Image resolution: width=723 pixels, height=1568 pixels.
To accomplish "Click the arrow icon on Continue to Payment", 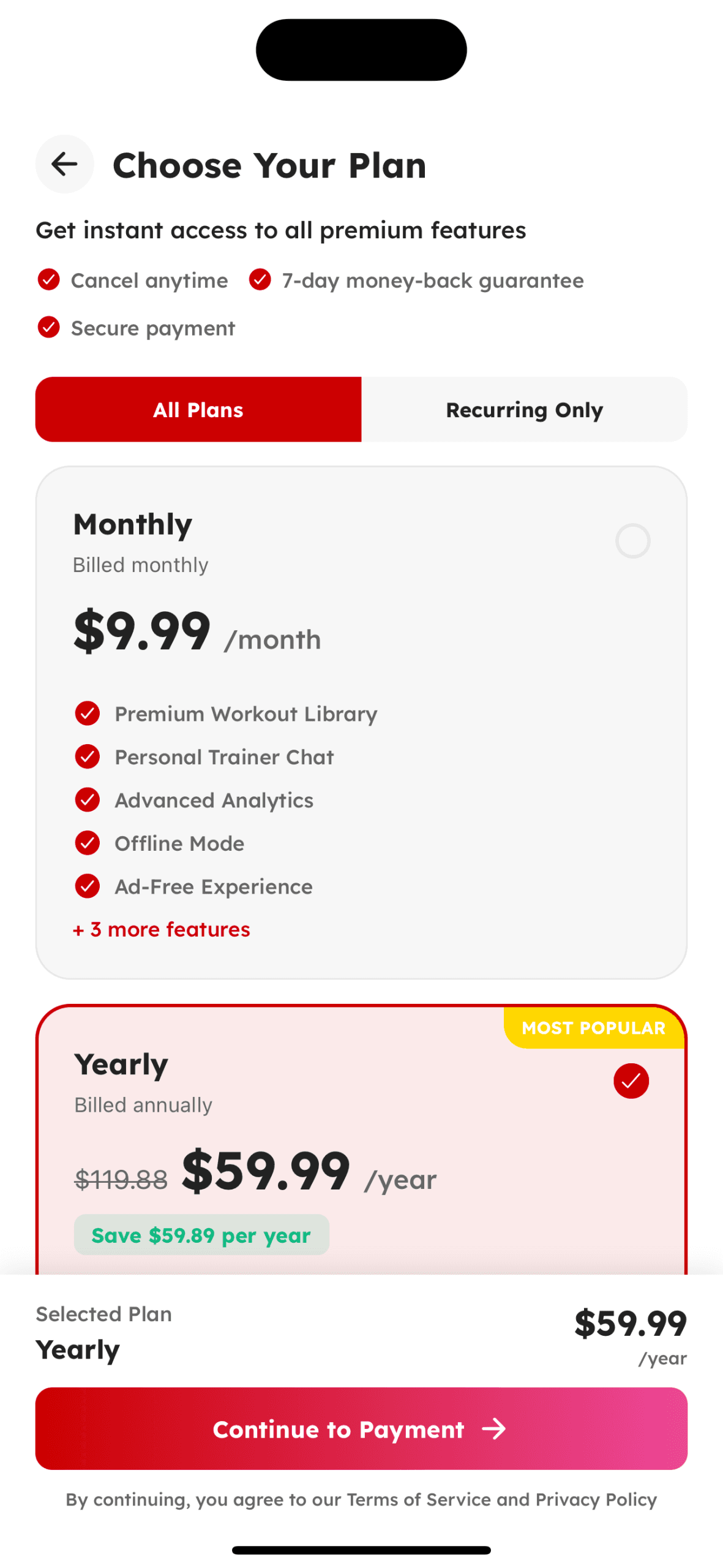I will (x=493, y=1430).
